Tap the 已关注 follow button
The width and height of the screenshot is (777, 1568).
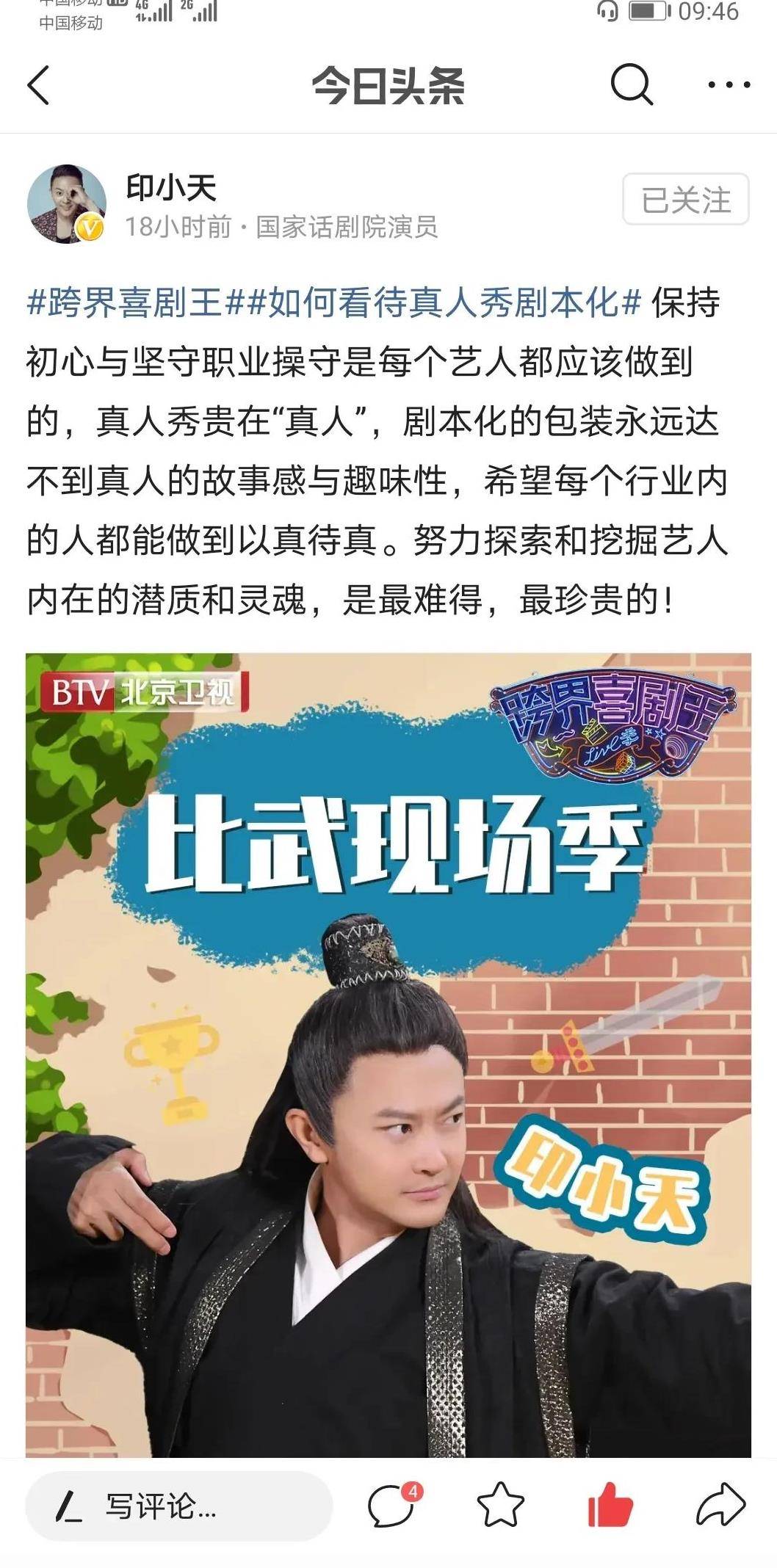(685, 200)
